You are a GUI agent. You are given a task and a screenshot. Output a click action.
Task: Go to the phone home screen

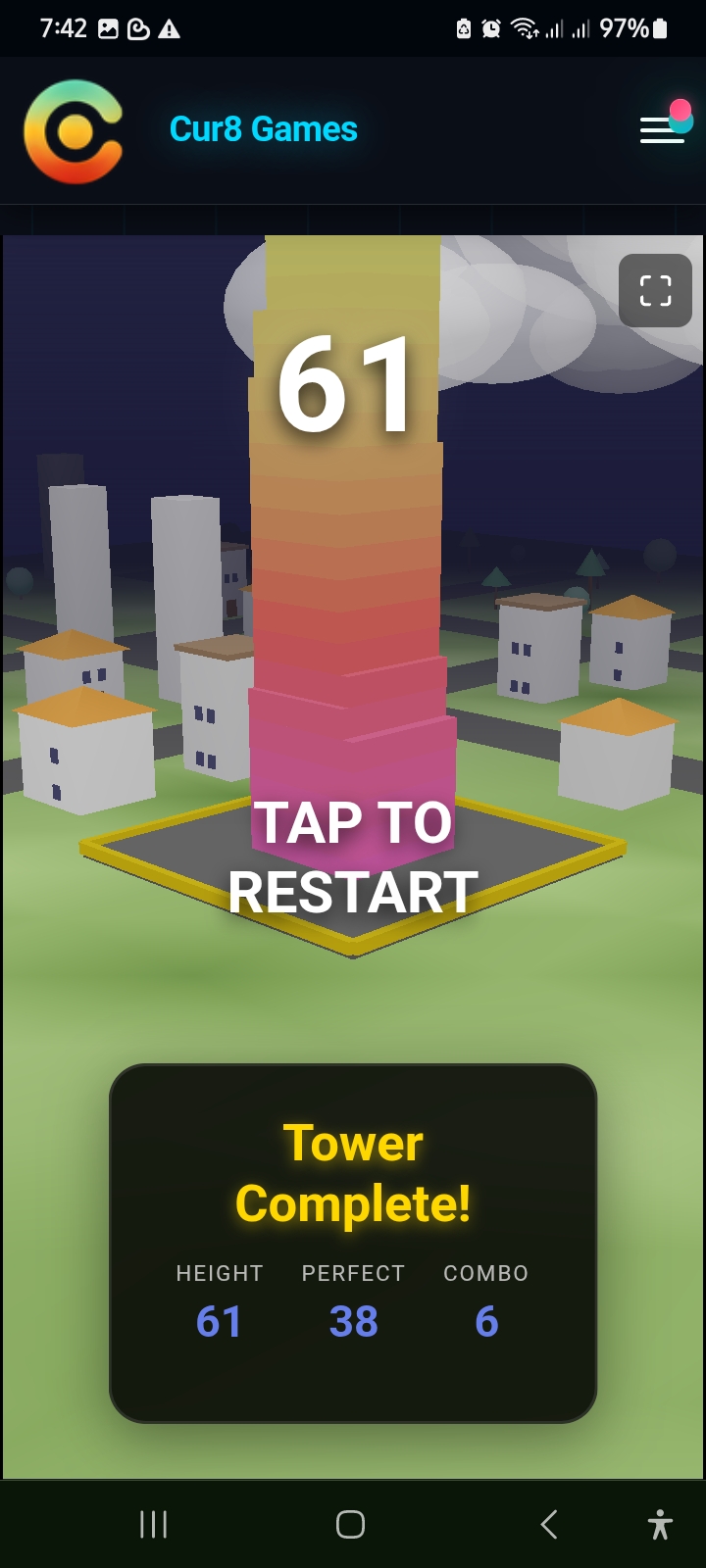pyautogui.click(x=350, y=1524)
